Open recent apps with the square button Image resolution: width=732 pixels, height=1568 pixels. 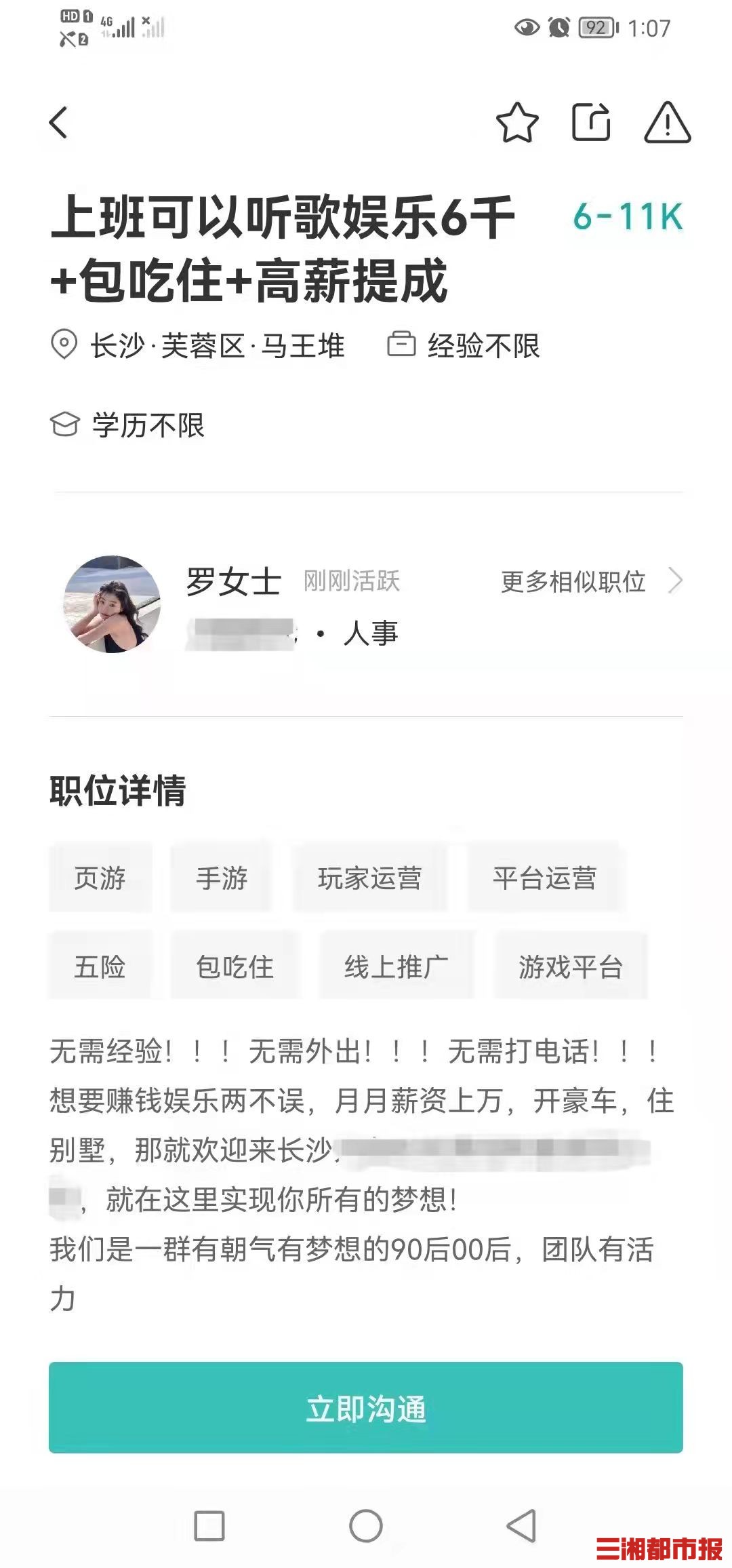coord(209,1526)
